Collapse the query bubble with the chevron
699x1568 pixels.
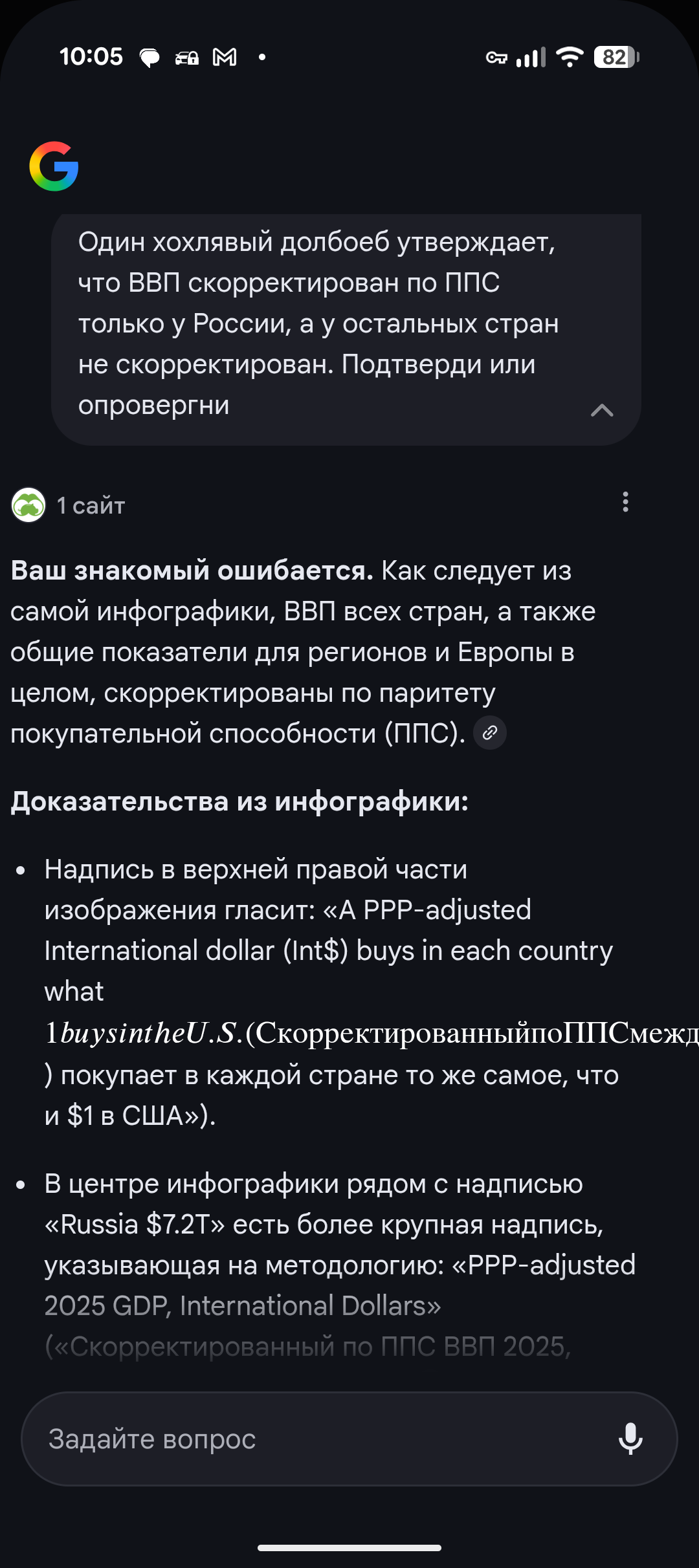coord(602,410)
